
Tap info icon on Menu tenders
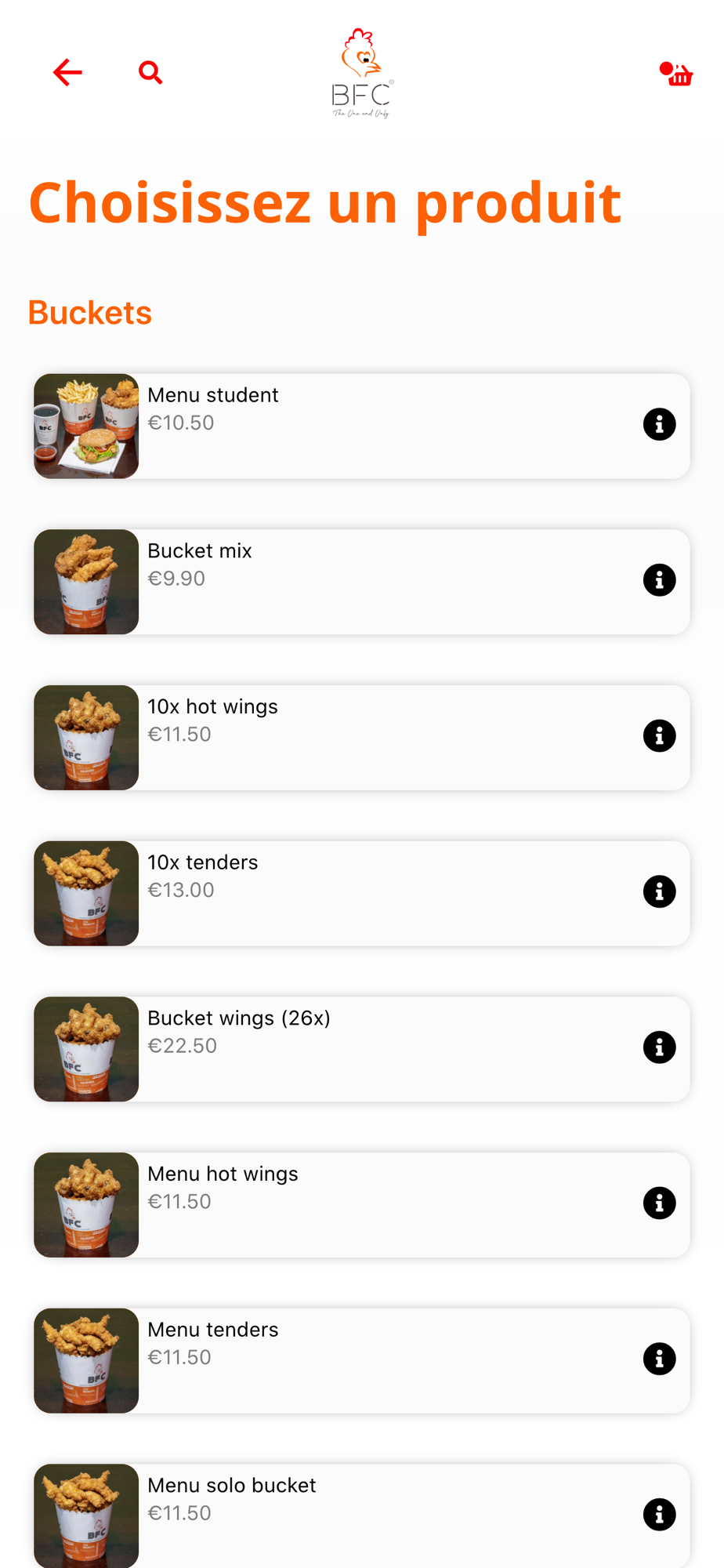pos(660,1359)
